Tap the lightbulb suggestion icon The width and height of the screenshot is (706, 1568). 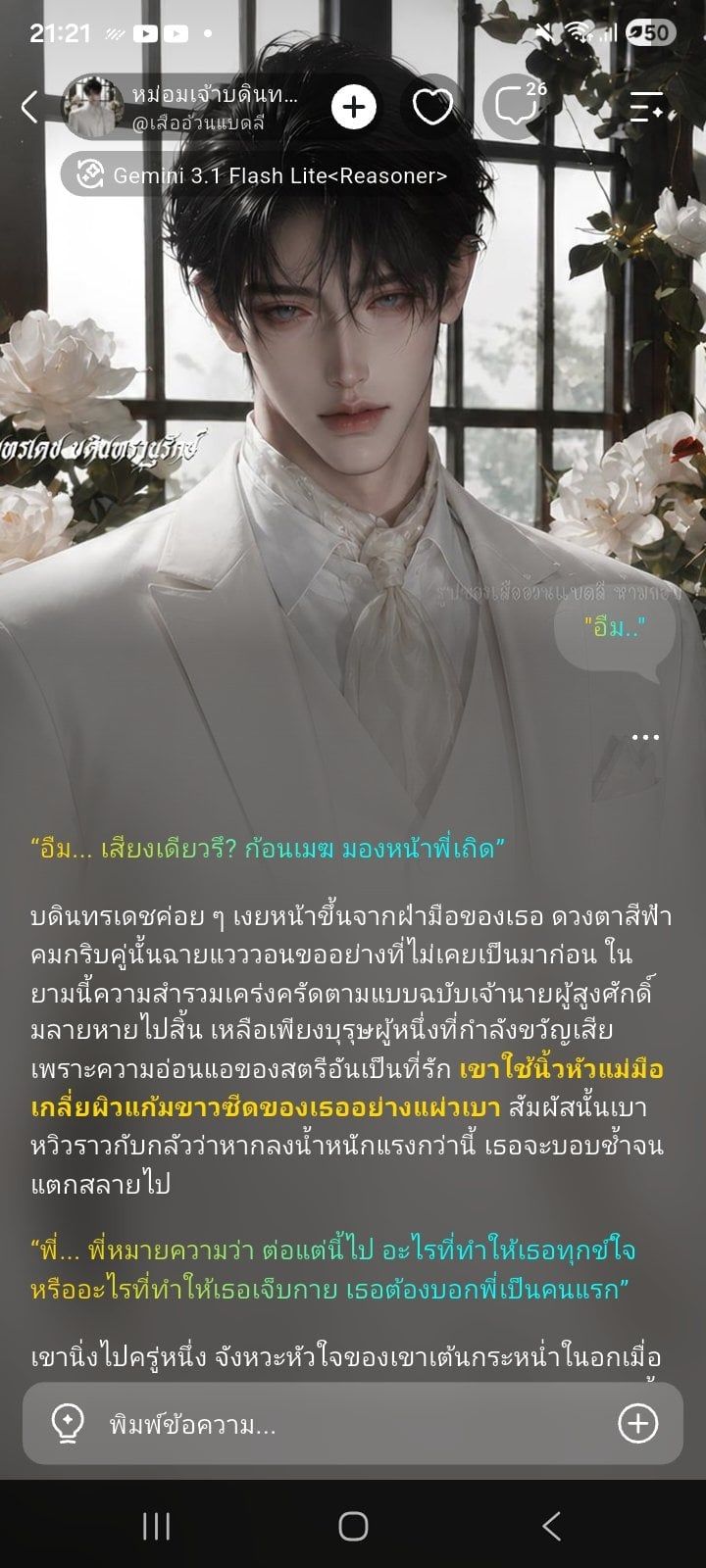pyautogui.click(x=67, y=1423)
